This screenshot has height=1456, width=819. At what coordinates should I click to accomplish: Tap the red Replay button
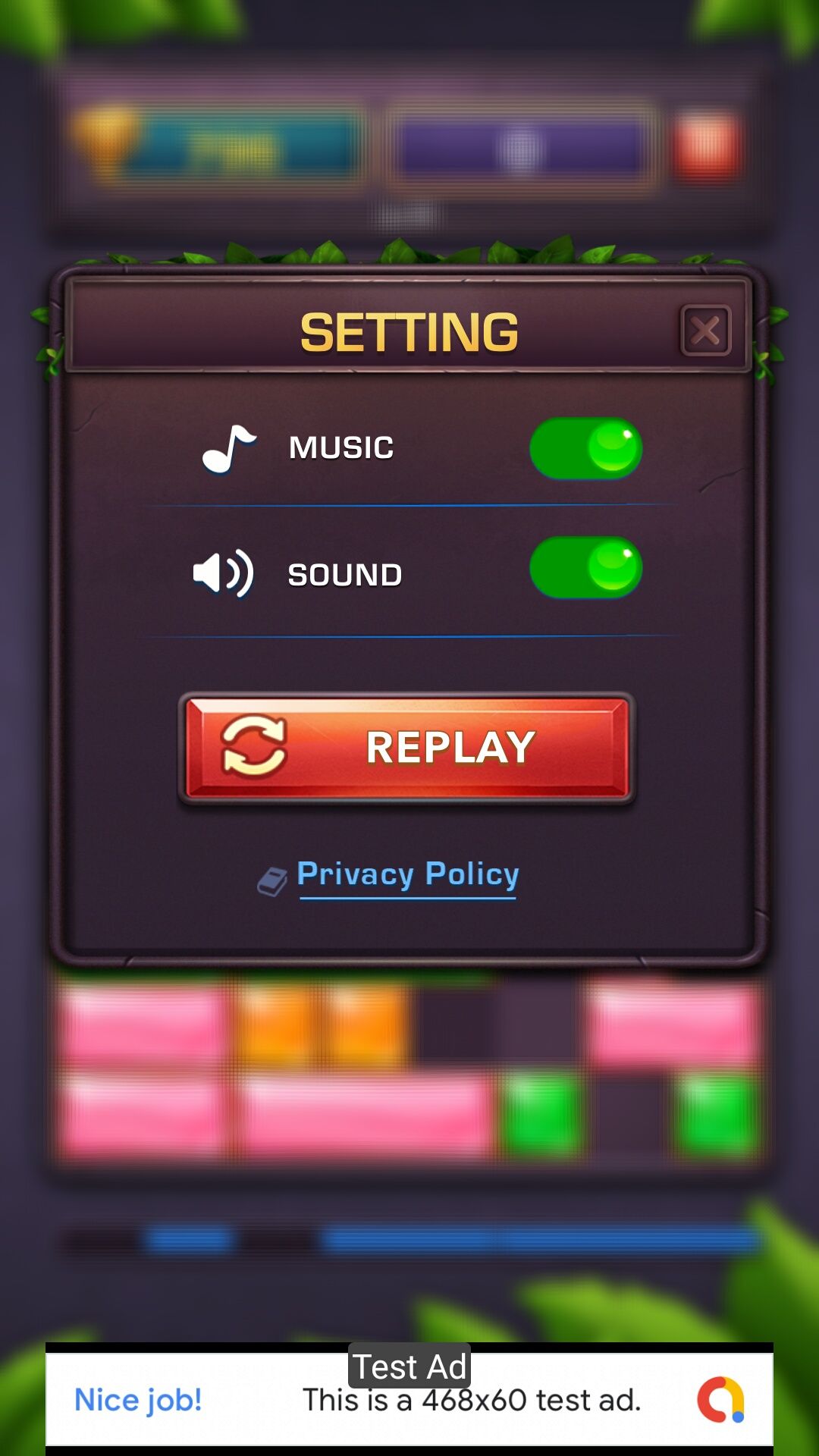(x=407, y=748)
